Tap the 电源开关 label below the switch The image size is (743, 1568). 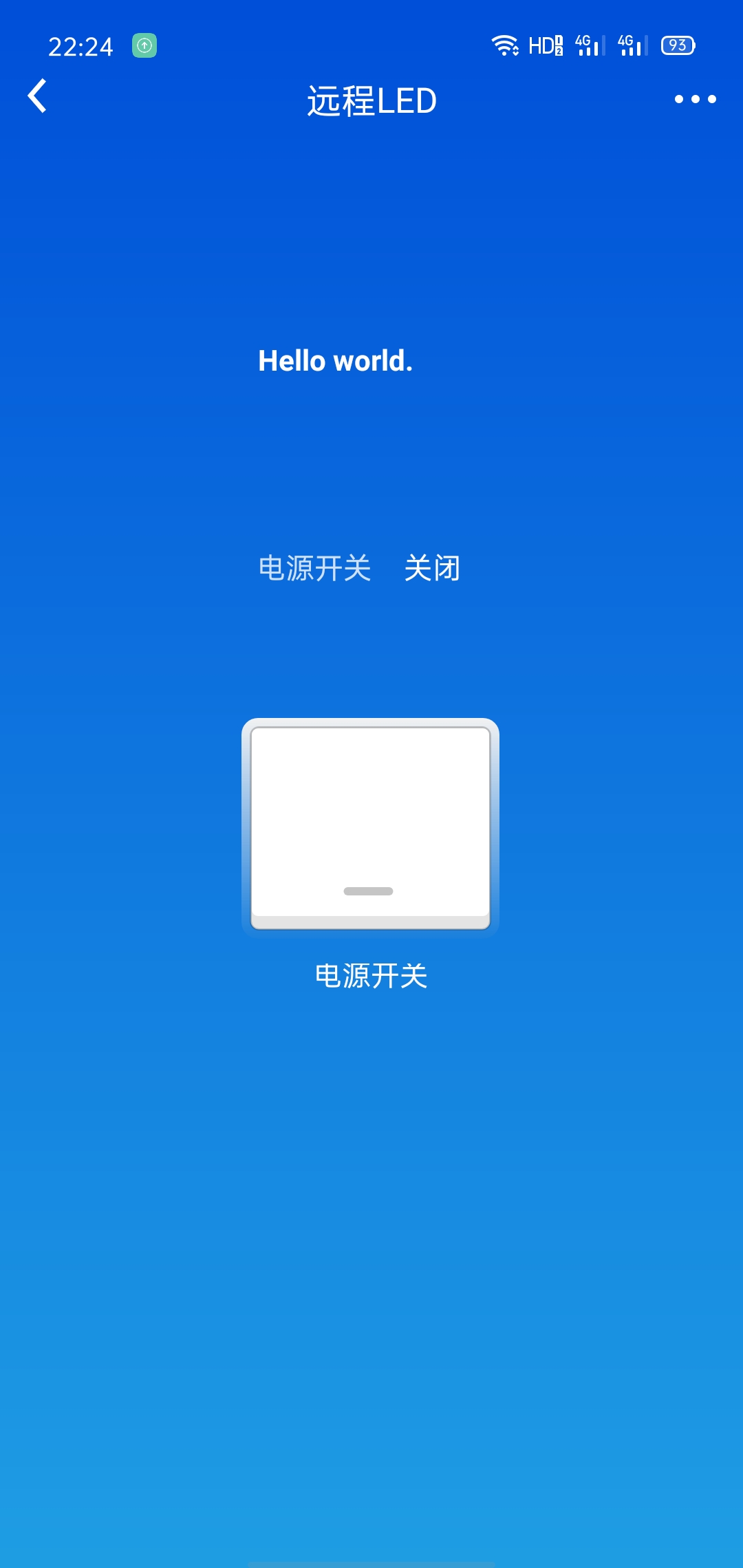tap(371, 975)
